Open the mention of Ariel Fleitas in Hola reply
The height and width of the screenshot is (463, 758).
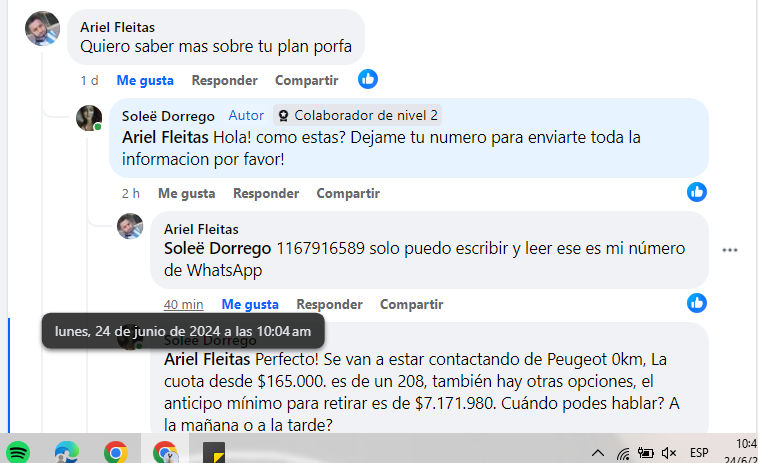pos(164,136)
